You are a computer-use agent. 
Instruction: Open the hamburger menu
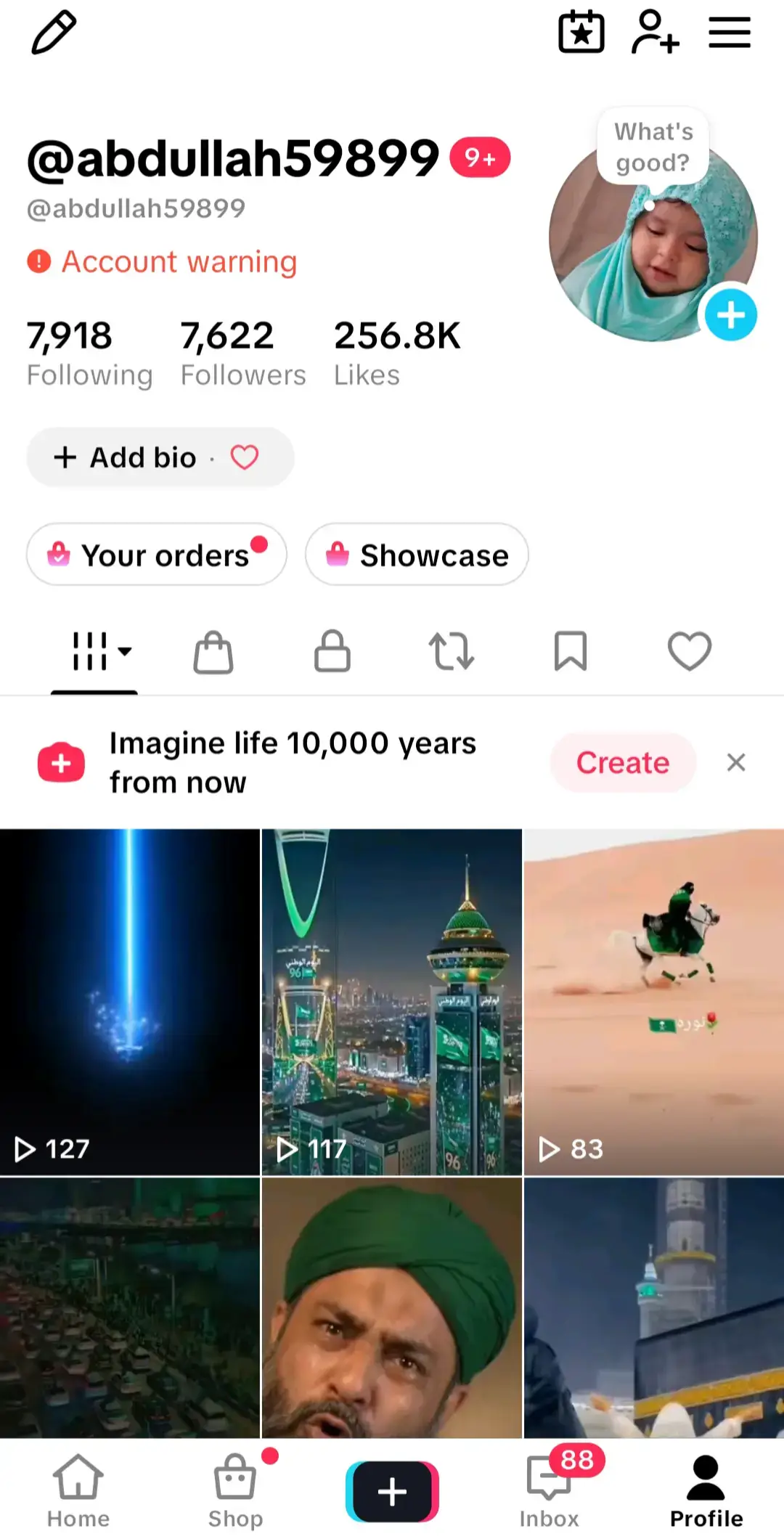coord(730,33)
